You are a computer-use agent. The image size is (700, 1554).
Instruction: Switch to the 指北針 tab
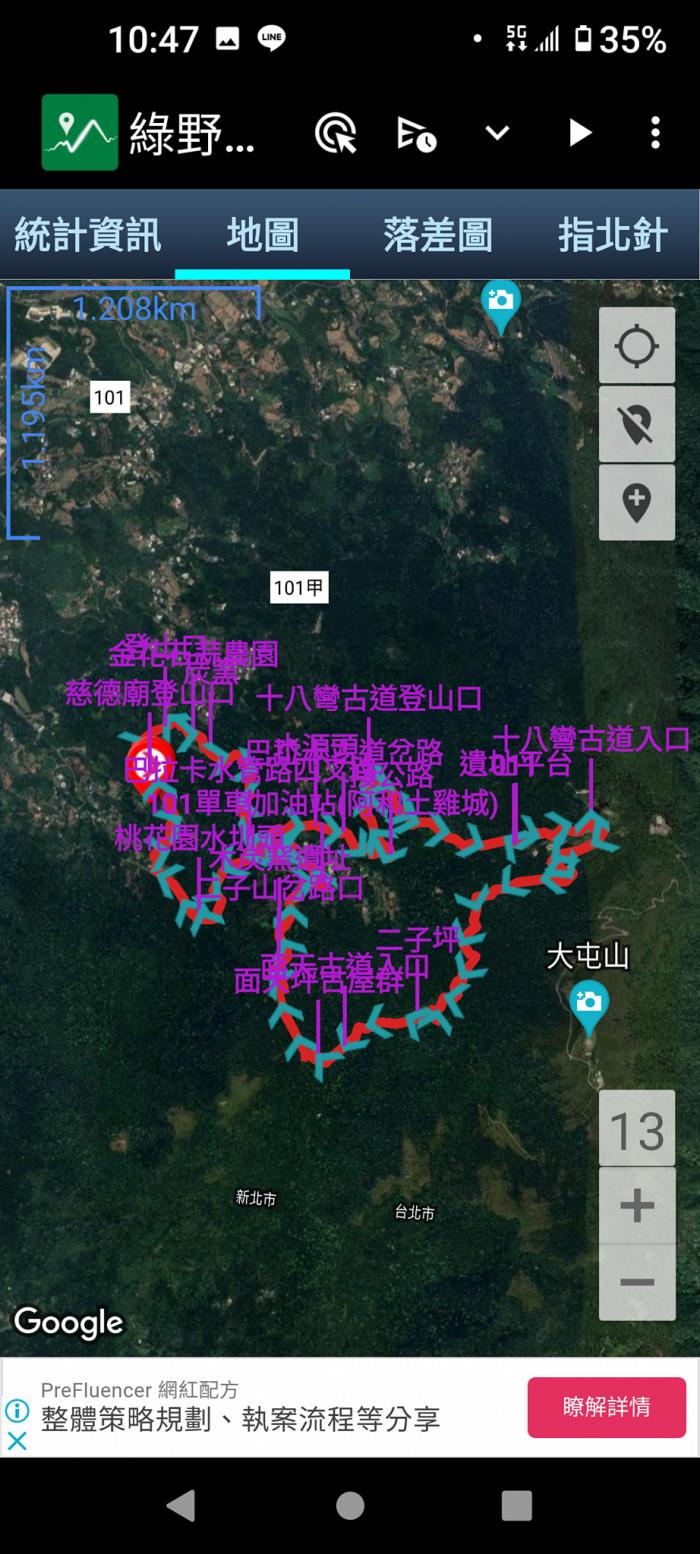tap(612, 235)
